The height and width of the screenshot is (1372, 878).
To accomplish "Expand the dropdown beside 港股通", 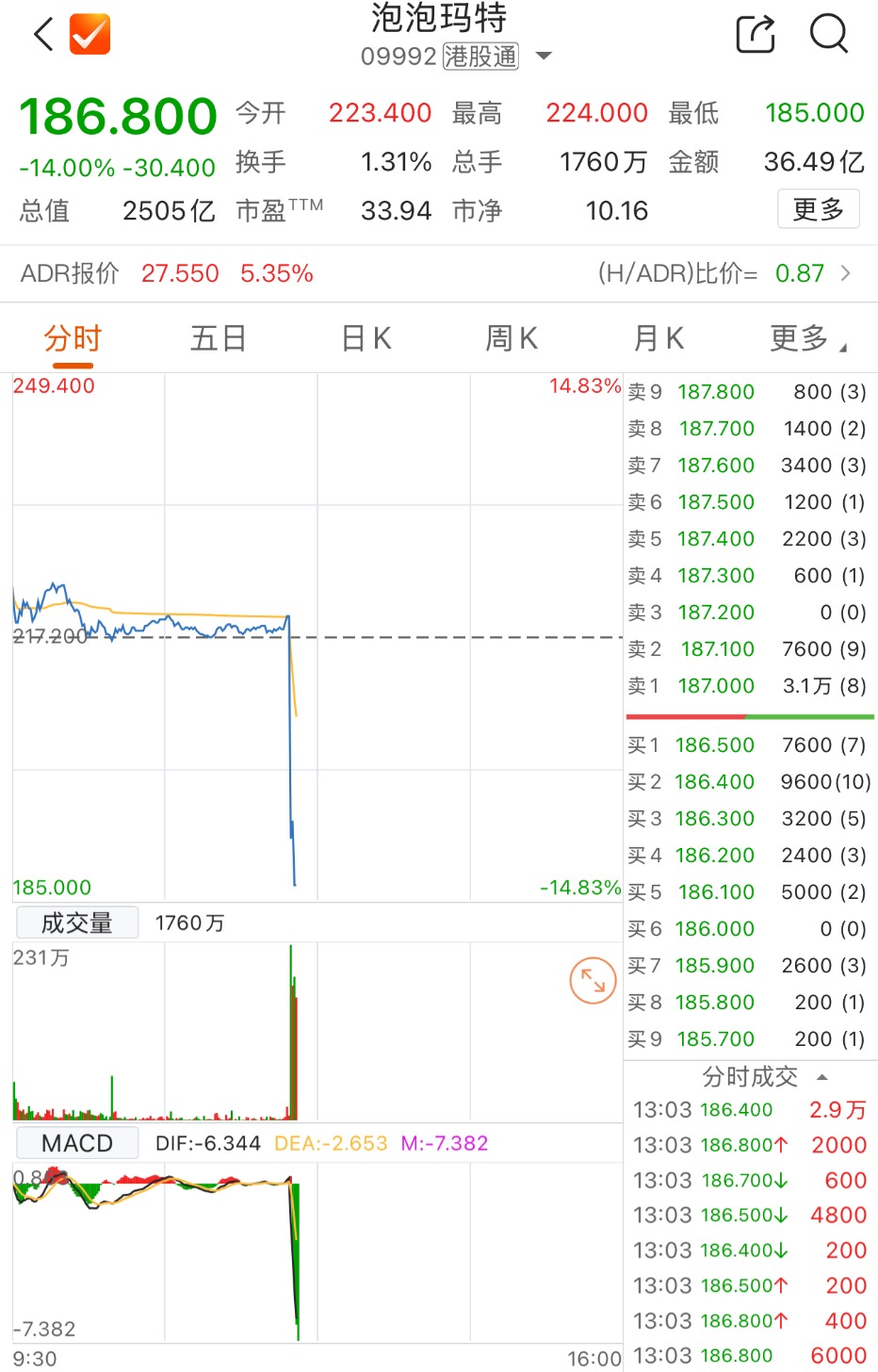I will [x=544, y=57].
